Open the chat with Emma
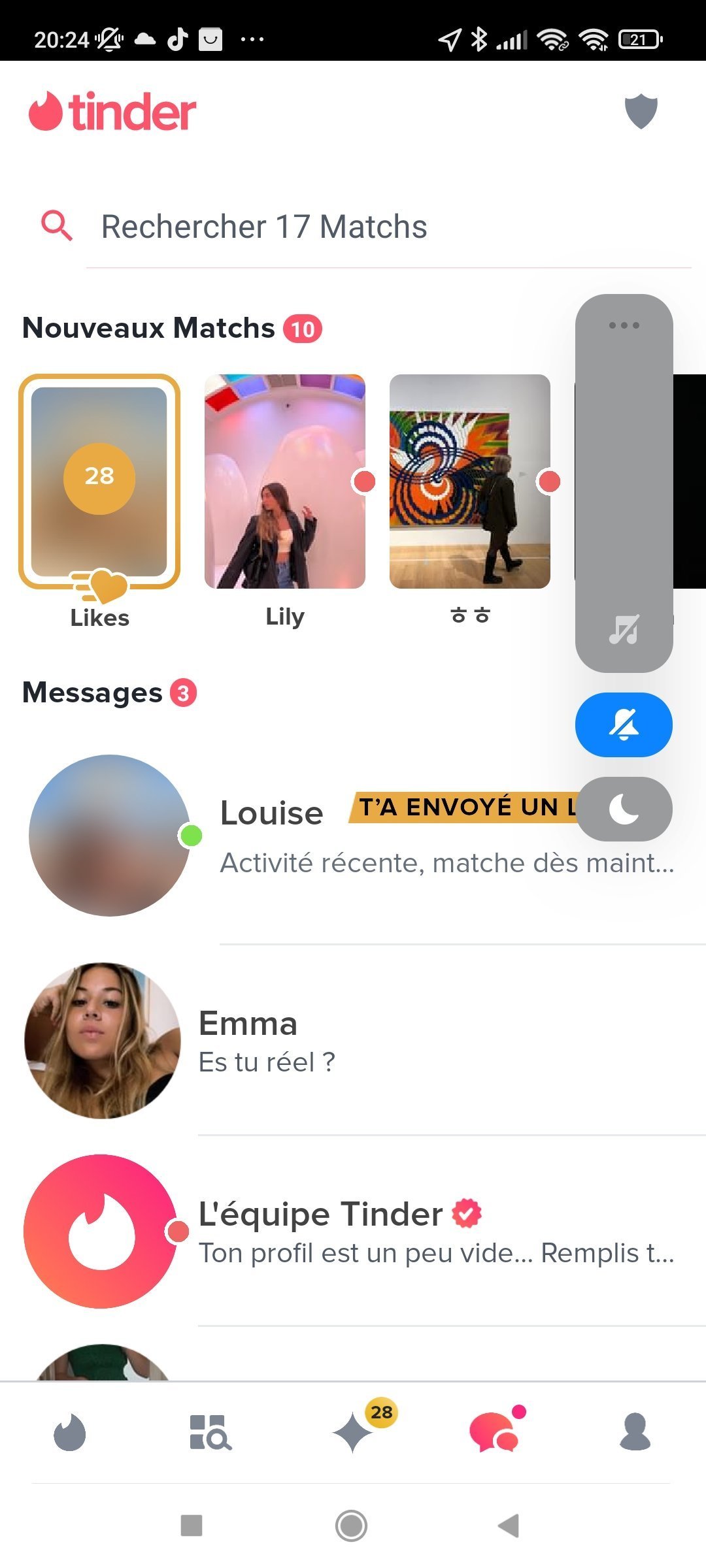 pyautogui.click(x=392, y=1040)
